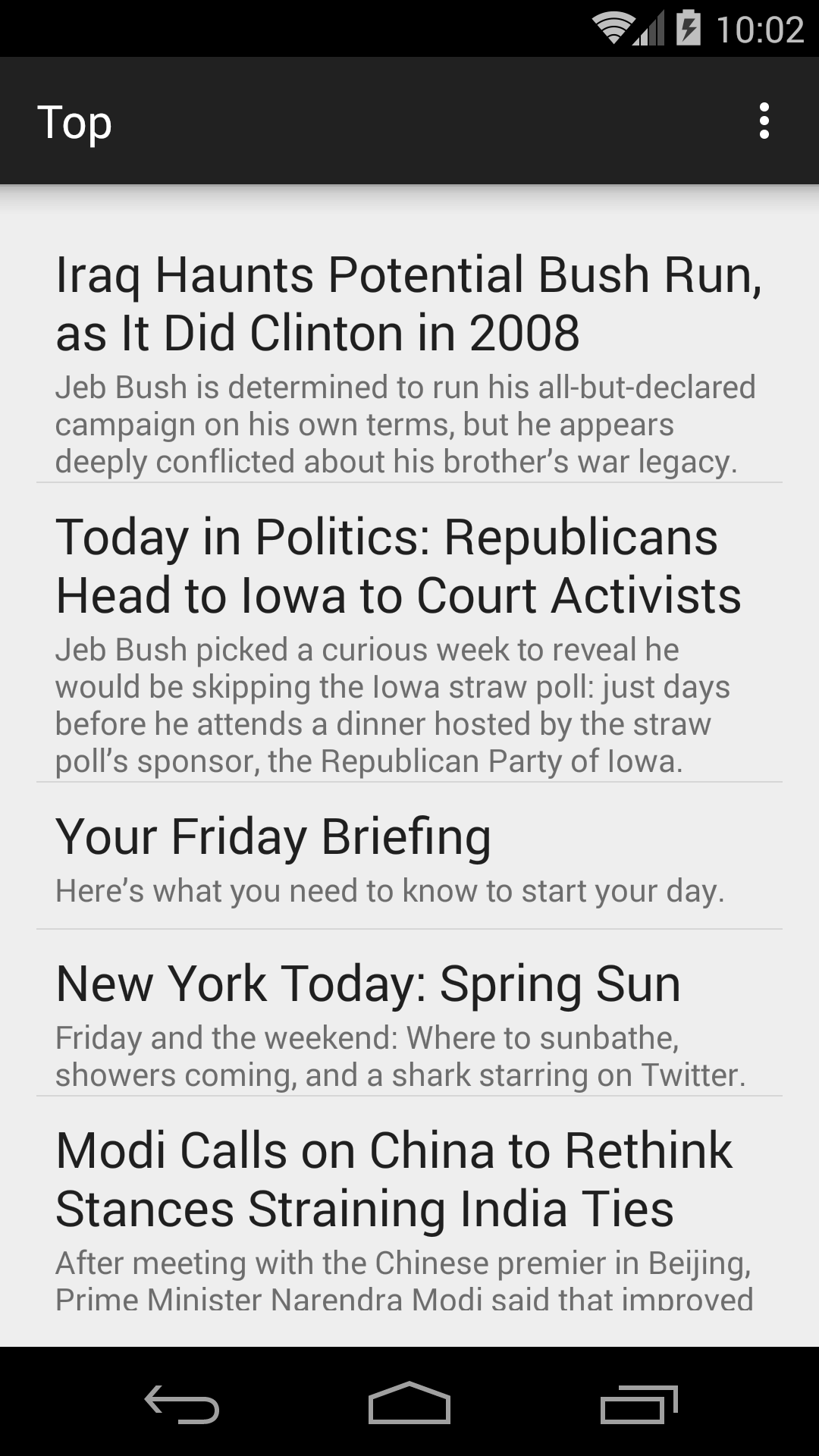This screenshot has height=1456, width=819.
Task: Read Today in Politics: Republicans Head to Iowa
Action: click(x=409, y=632)
